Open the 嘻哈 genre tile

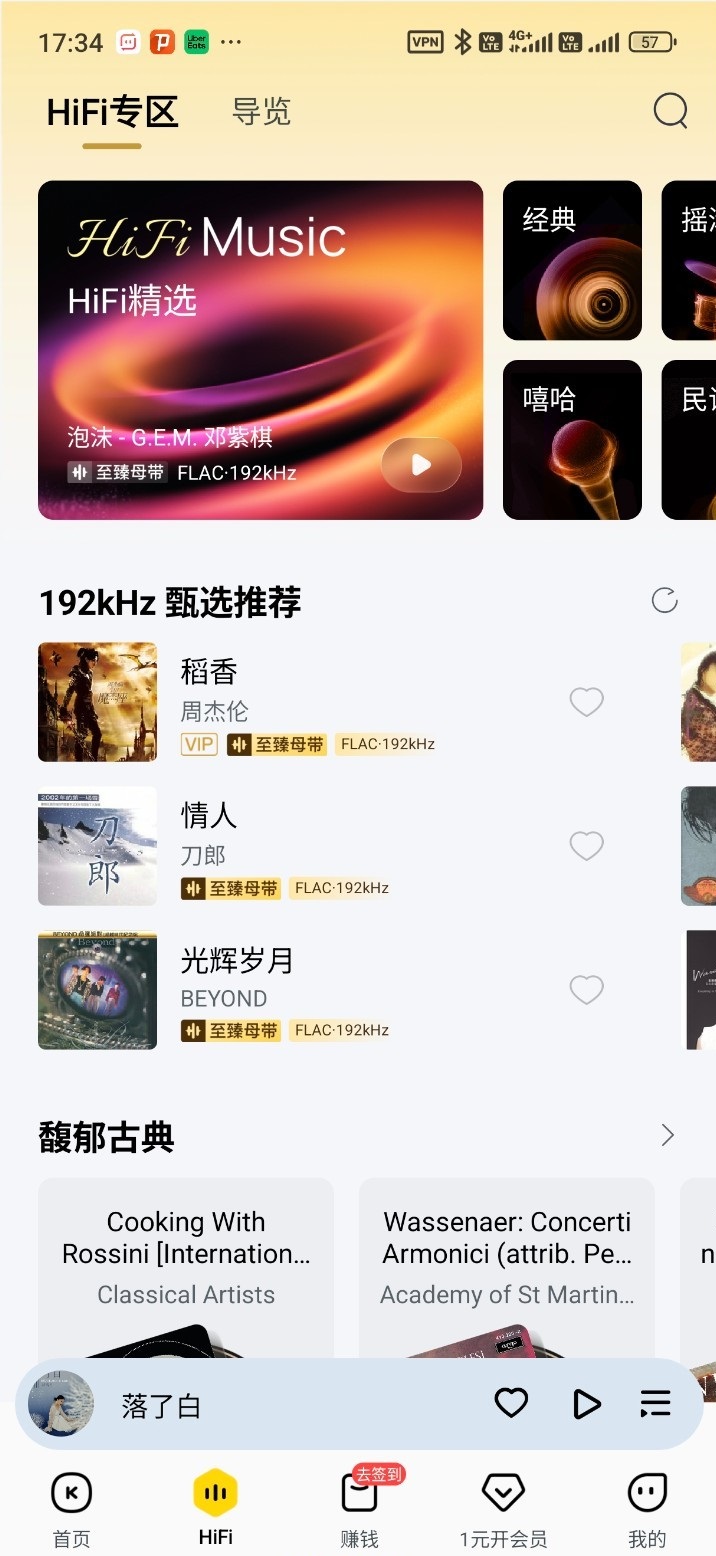(x=572, y=440)
